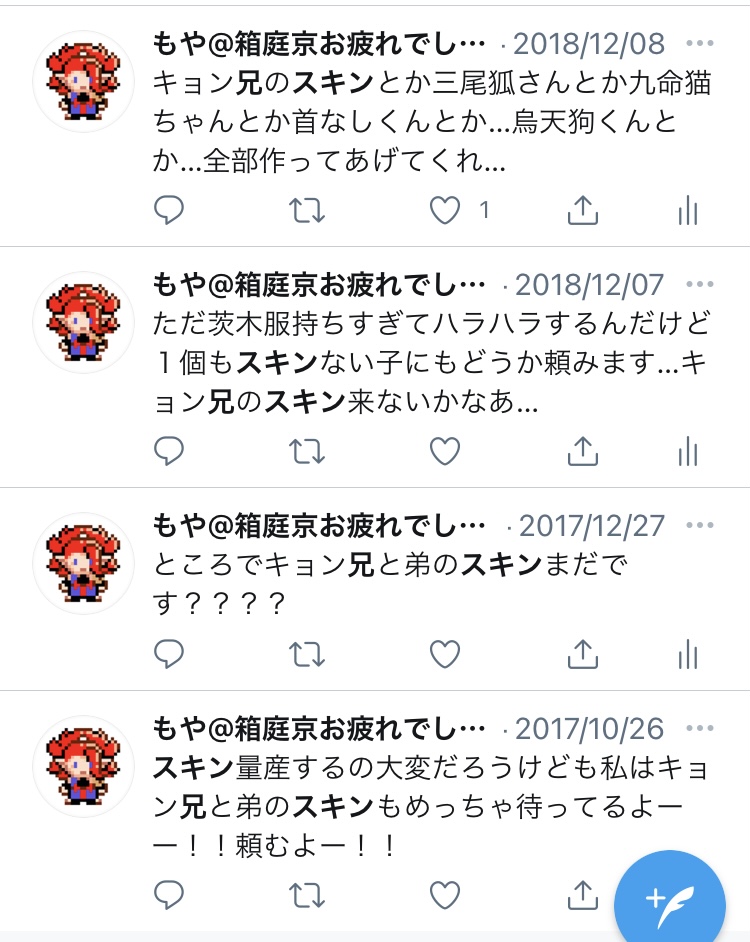
Task: Retweet the 2018/12/07 tweet
Action: click(307, 452)
